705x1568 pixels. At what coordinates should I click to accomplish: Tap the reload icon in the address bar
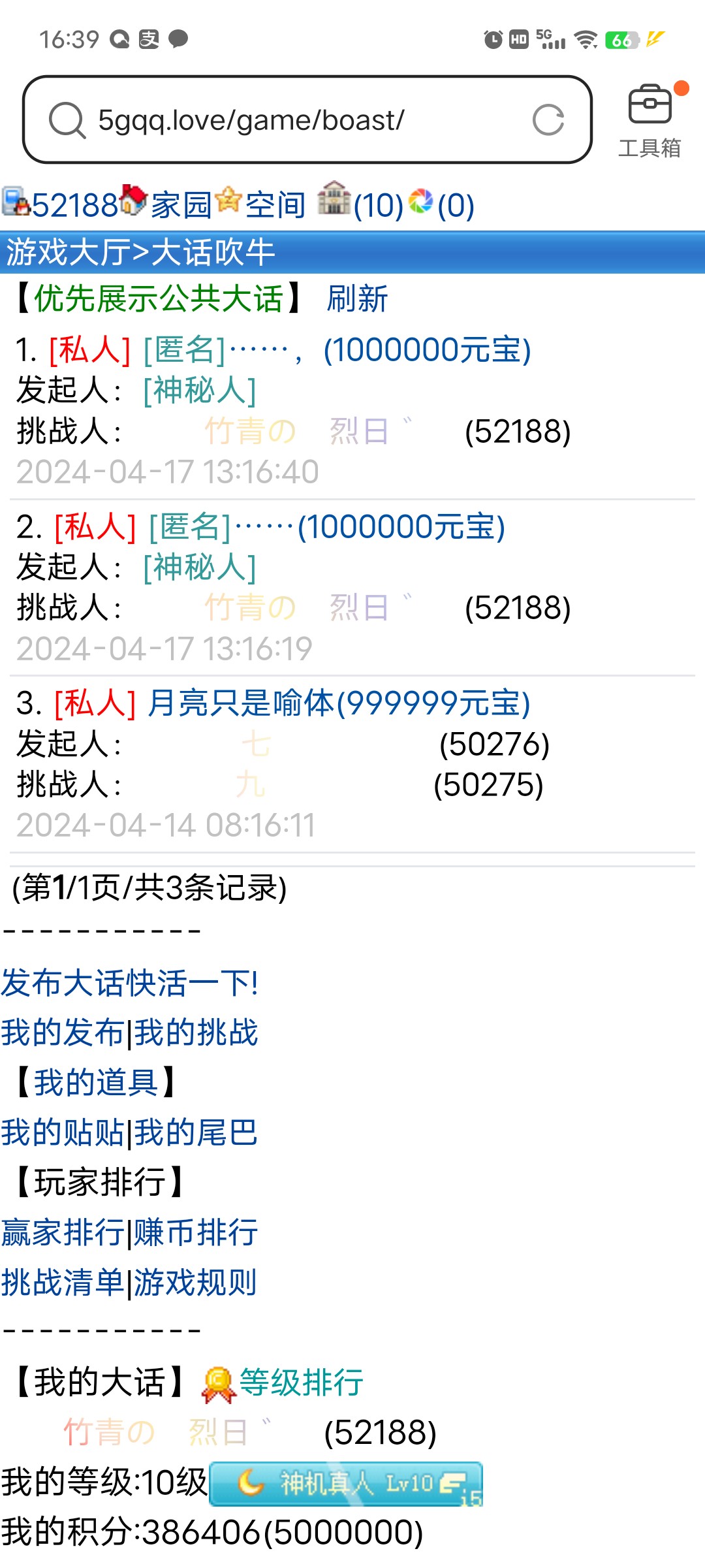coord(547,120)
